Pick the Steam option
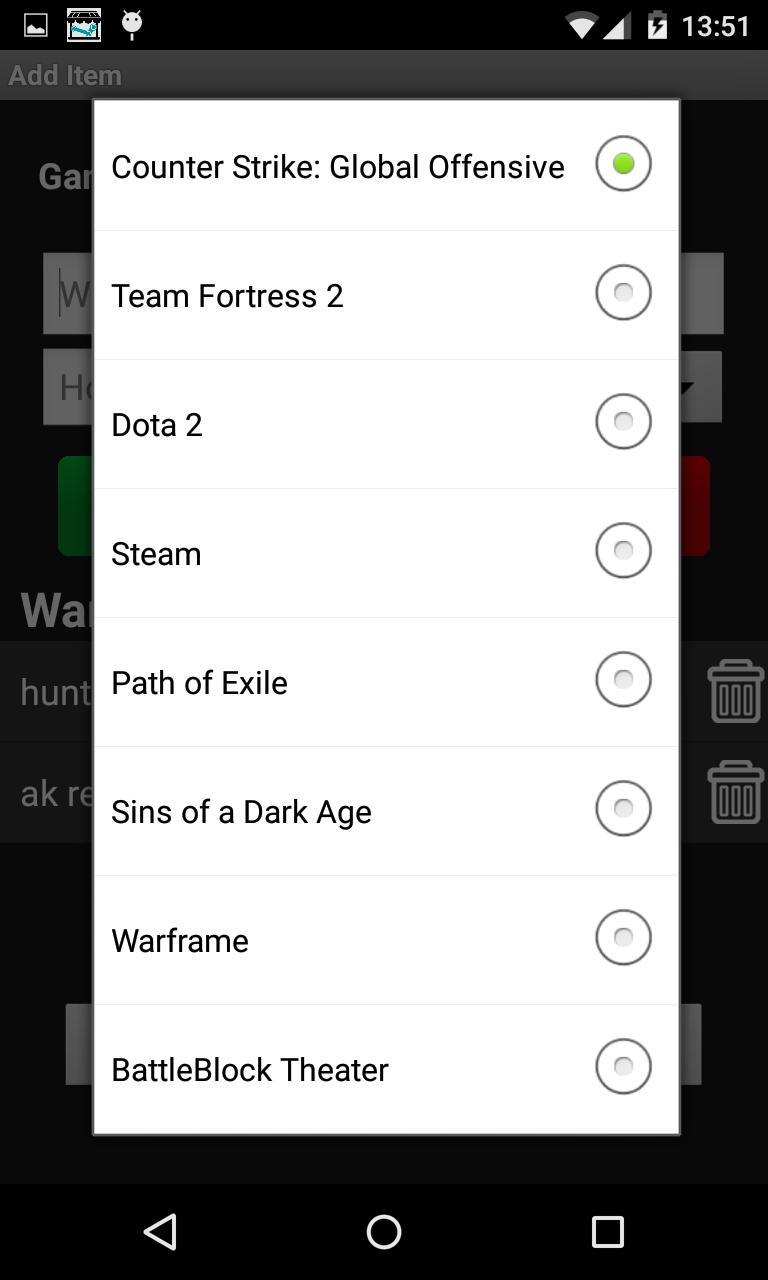The image size is (768, 1280). coord(385,553)
